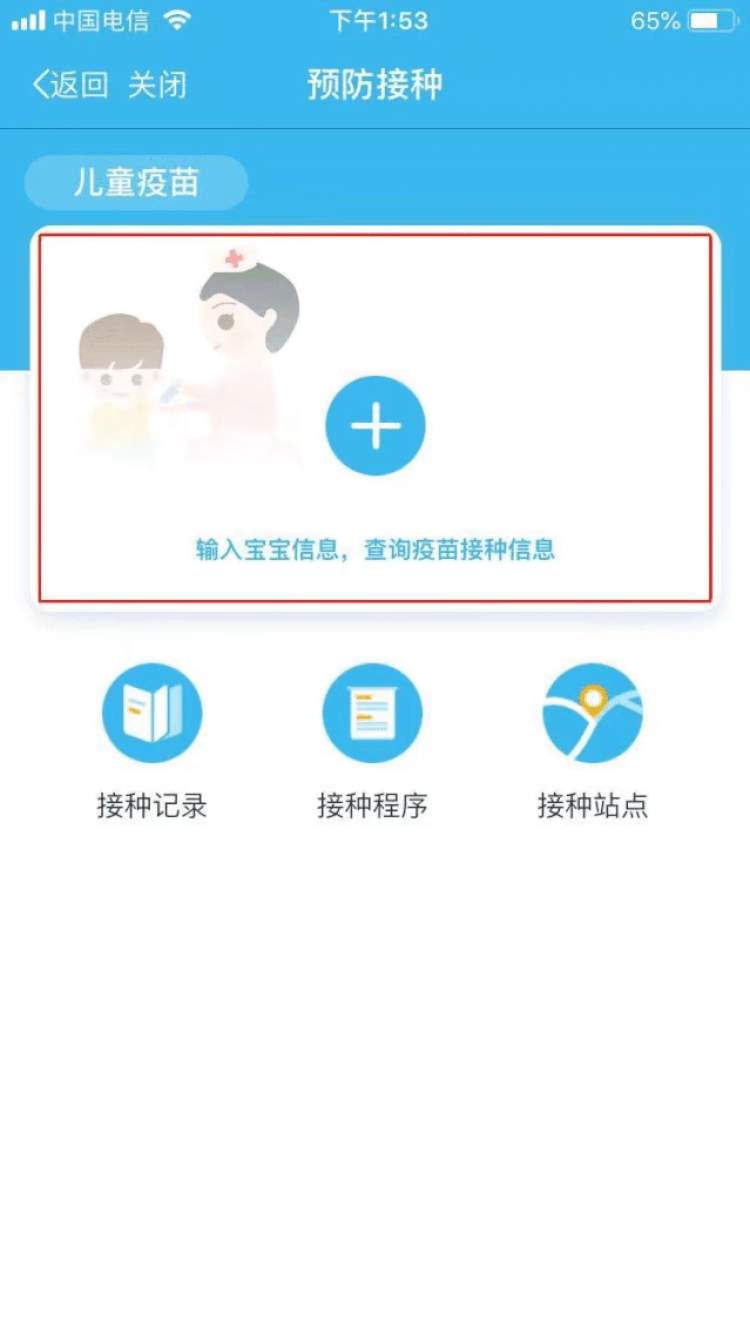Add baby info with the plus button

click(x=375, y=426)
